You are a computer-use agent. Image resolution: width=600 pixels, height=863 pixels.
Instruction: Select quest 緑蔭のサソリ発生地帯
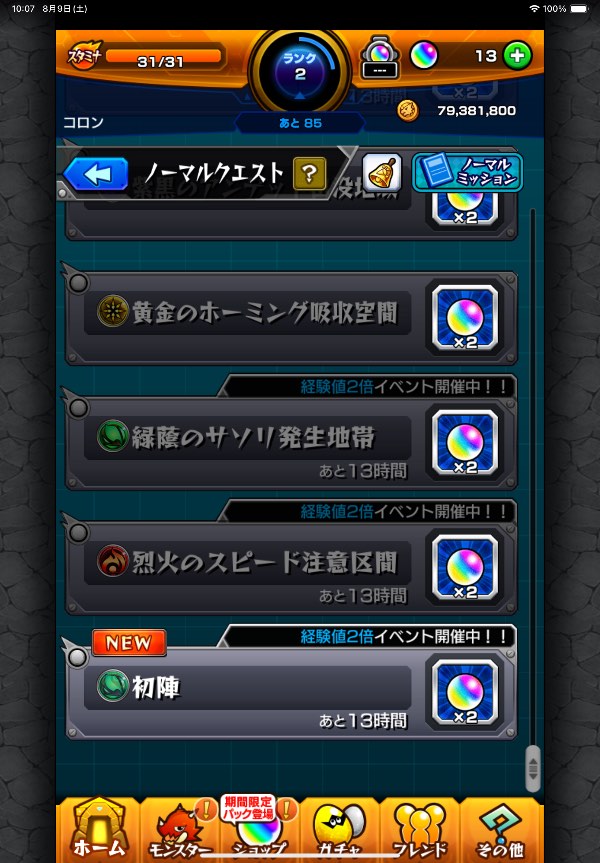[x=250, y=437]
